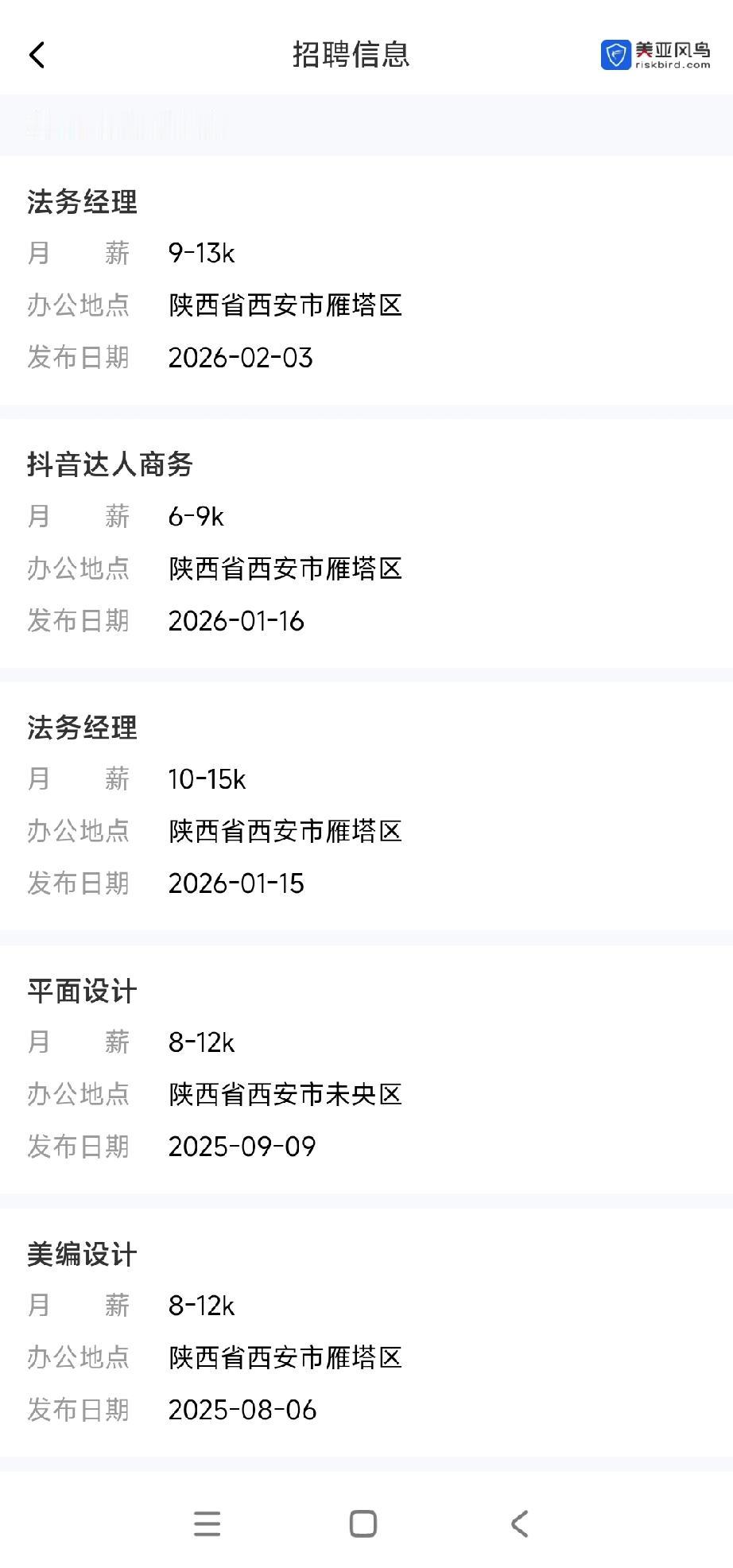Go back using the top-left arrow
The width and height of the screenshot is (733, 1568).
point(37,55)
